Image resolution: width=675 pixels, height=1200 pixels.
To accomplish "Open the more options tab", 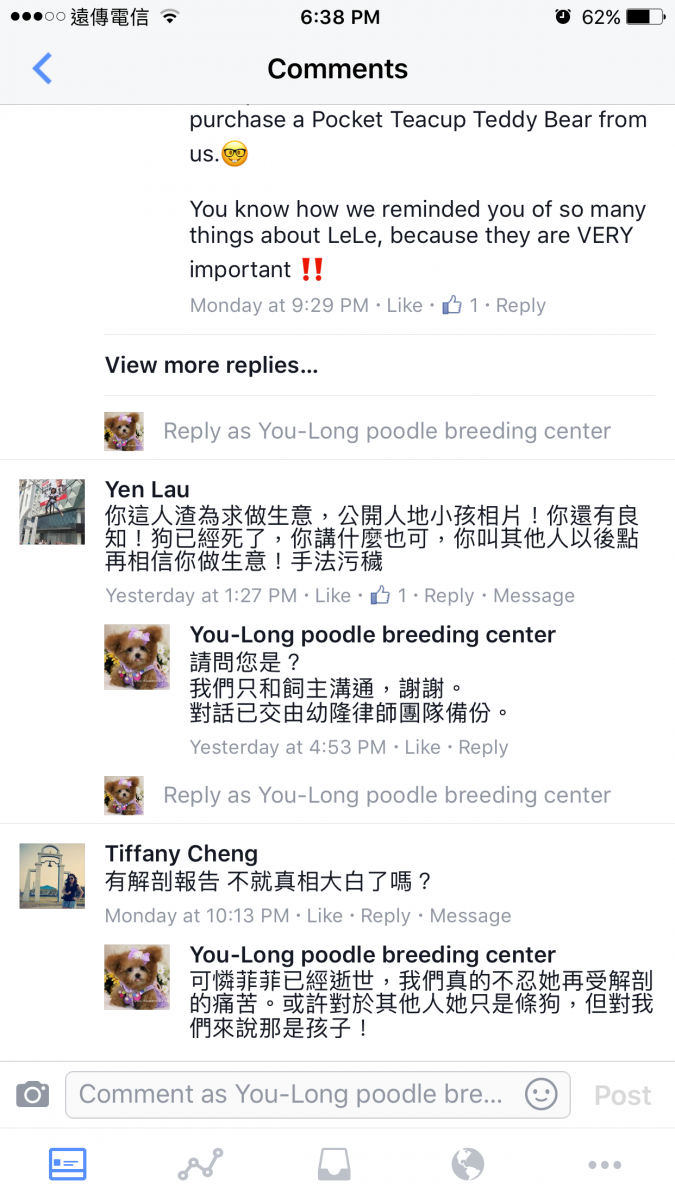I will (x=605, y=1164).
